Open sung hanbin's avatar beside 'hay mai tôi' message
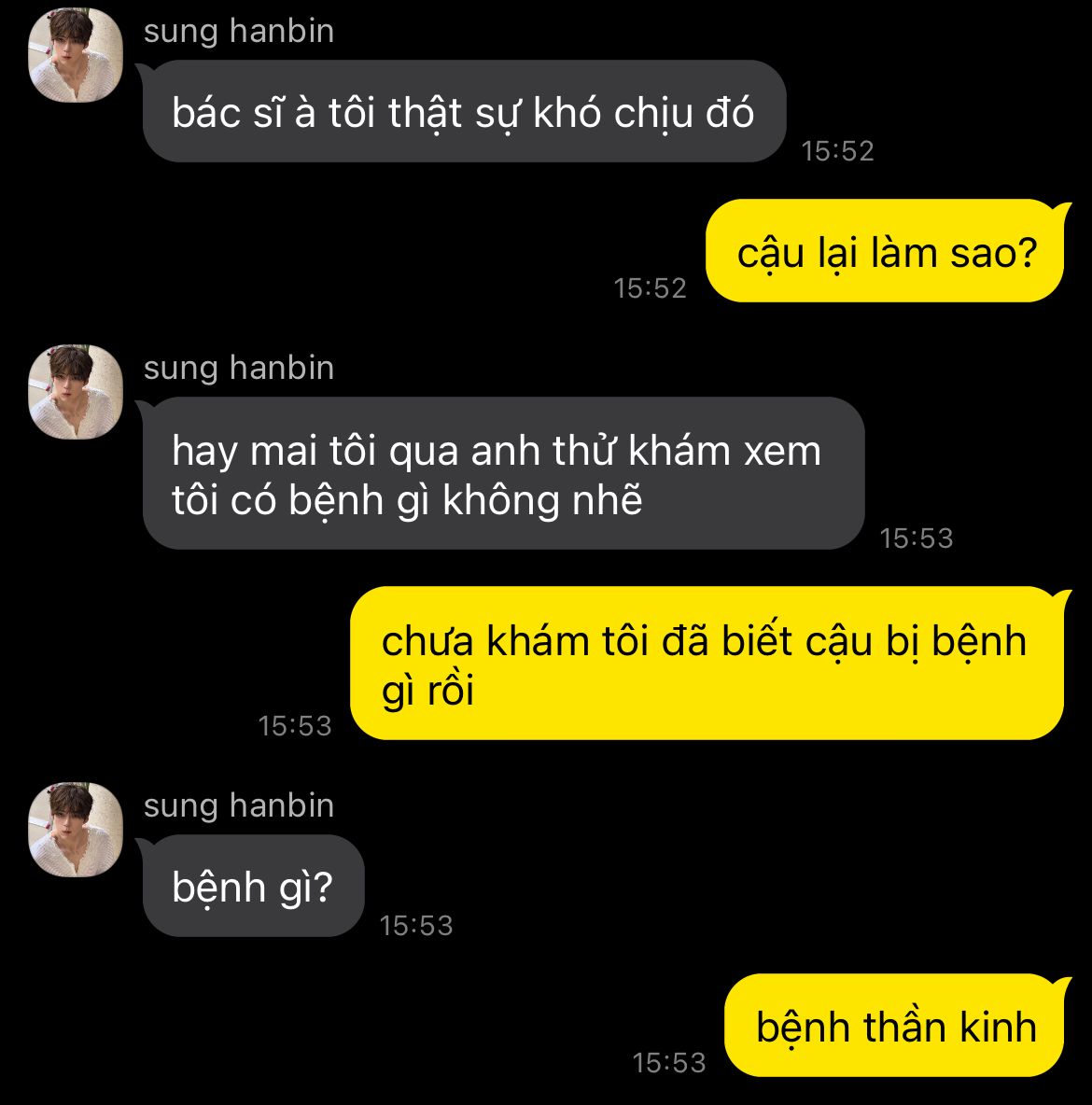 tap(76, 392)
